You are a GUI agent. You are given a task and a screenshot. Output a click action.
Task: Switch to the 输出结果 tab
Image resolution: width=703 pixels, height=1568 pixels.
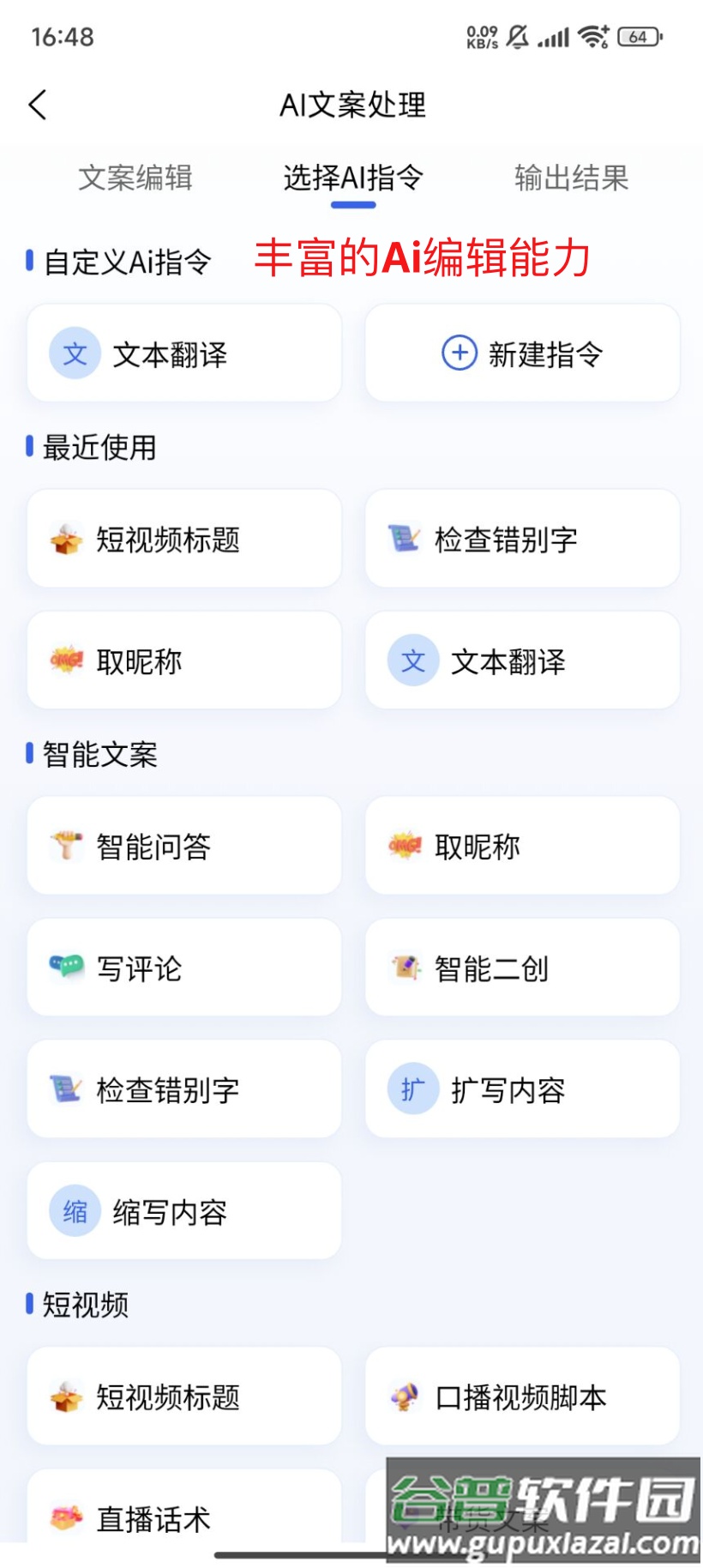coord(571,178)
